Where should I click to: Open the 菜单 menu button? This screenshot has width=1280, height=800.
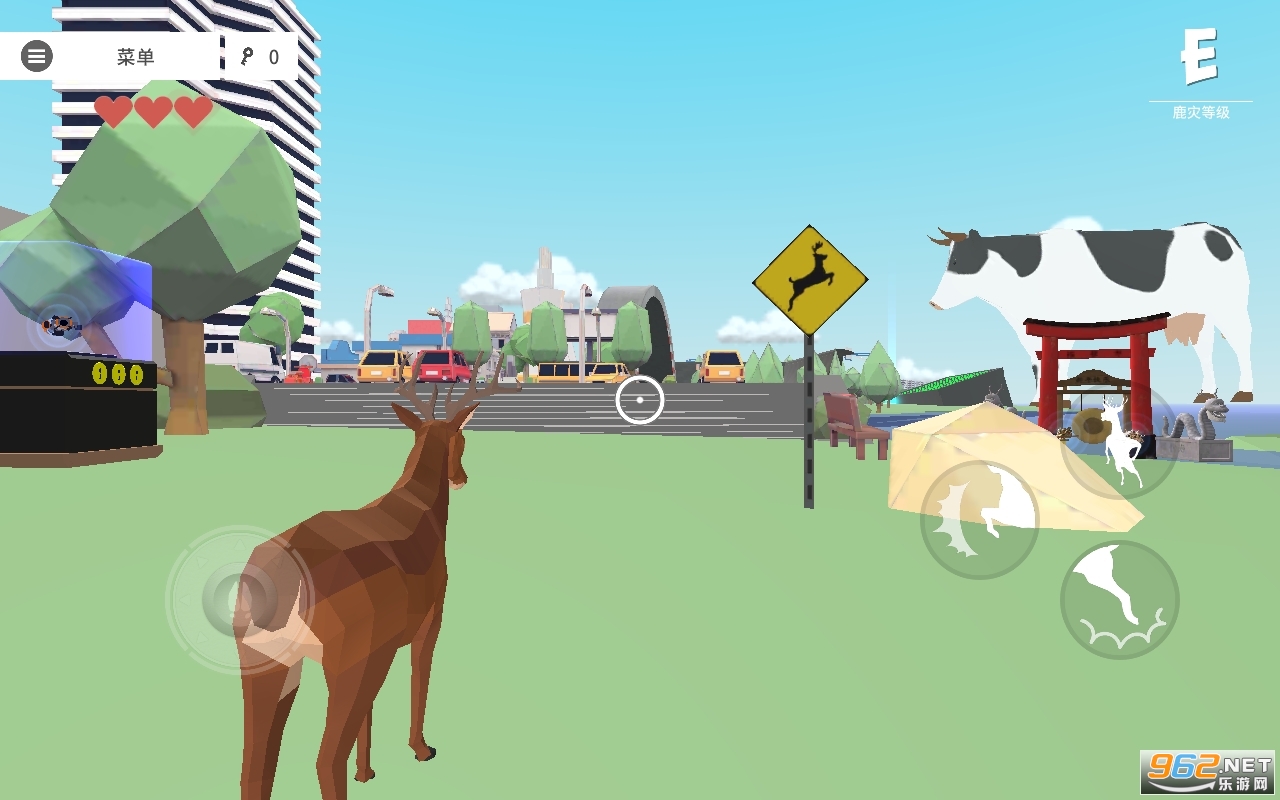point(110,57)
